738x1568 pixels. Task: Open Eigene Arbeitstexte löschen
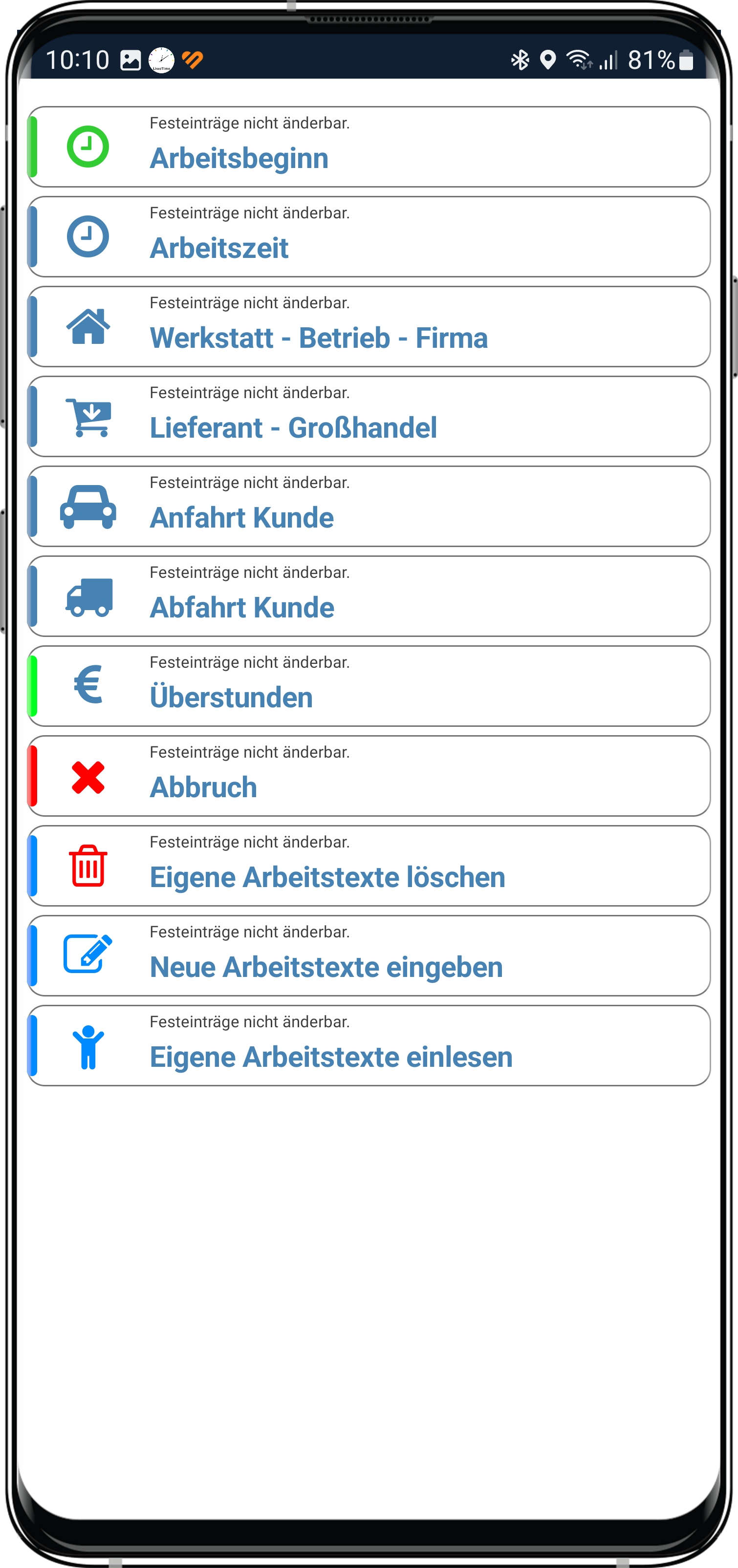(368, 866)
